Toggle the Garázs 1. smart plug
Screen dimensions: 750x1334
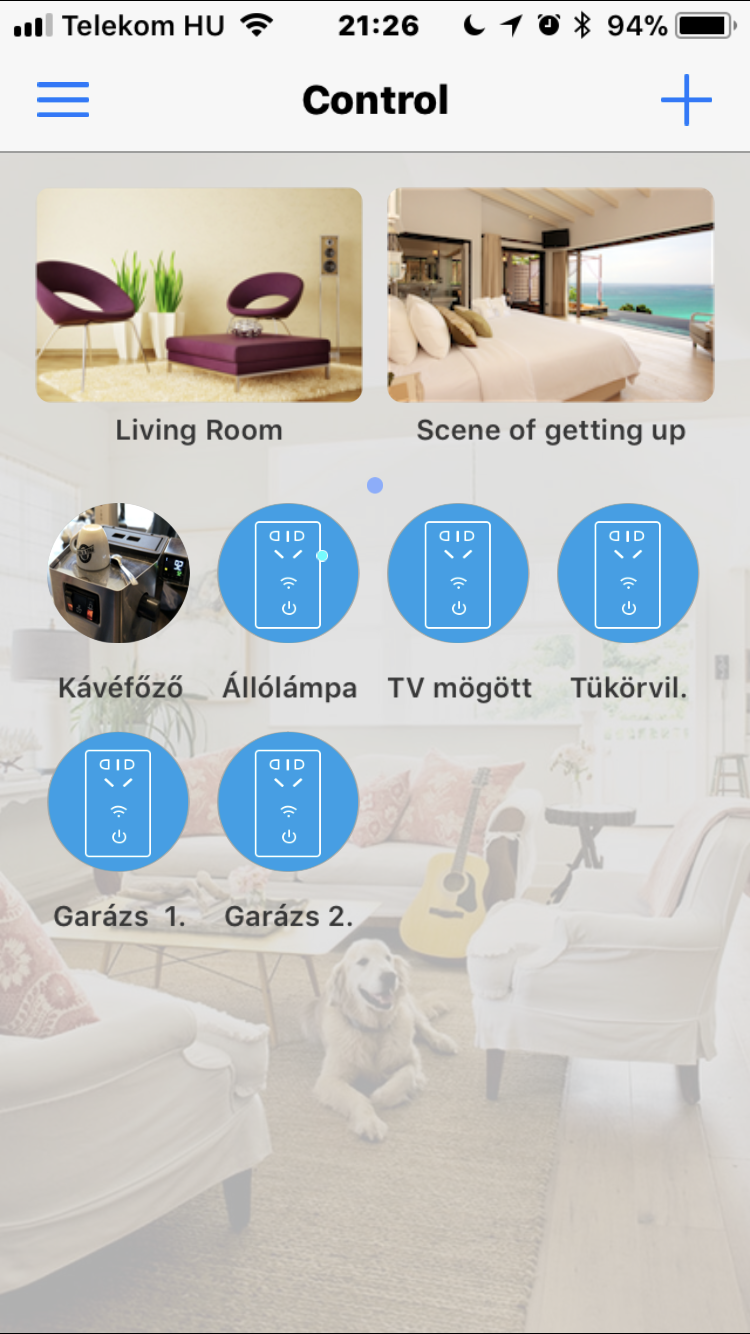[118, 802]
